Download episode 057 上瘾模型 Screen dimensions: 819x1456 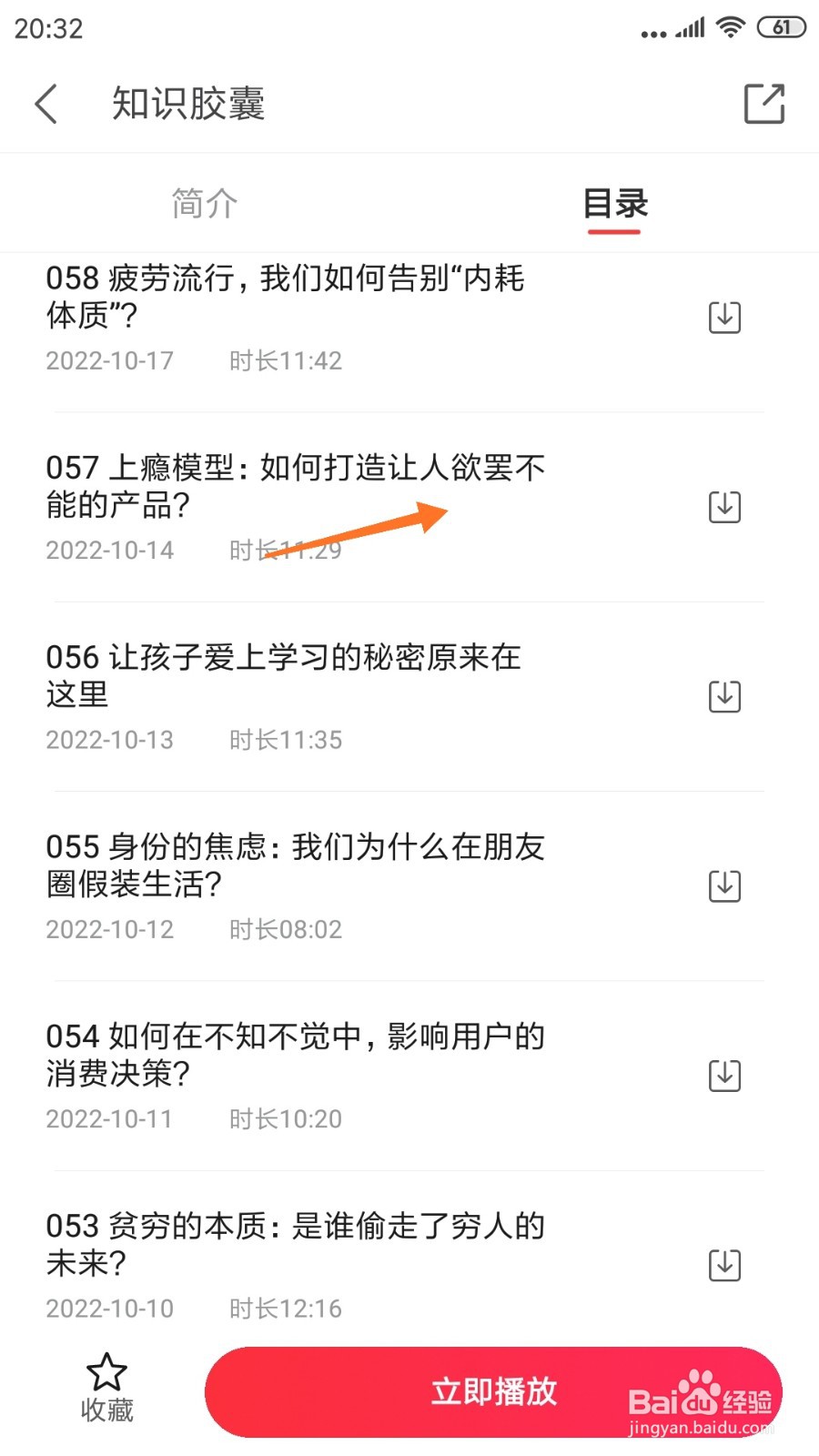[x=724, y=507]
